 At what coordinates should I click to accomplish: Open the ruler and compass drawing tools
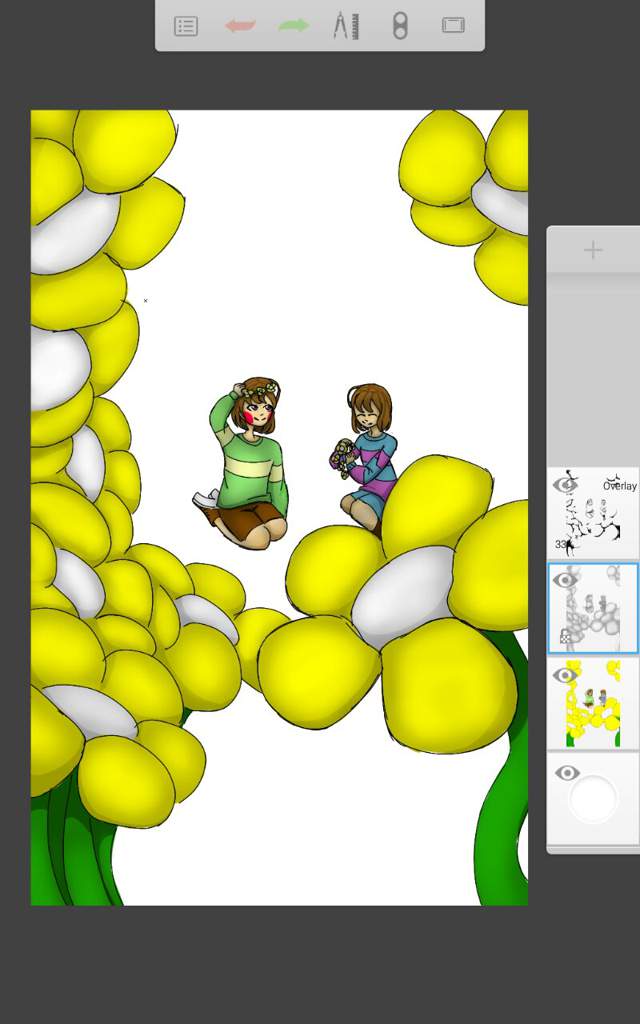[346, 25]
